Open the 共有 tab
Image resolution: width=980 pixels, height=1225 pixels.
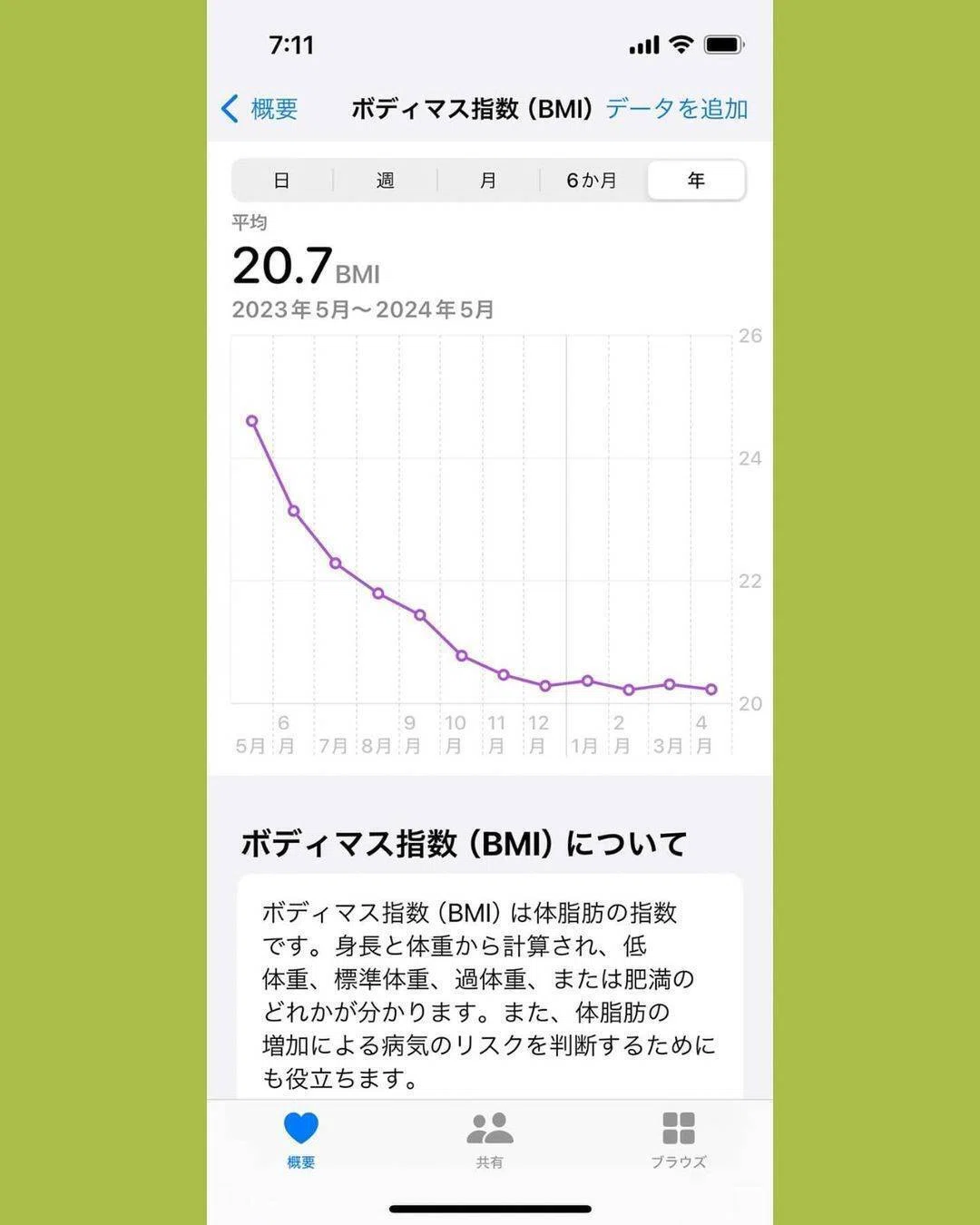[x=490, y=1141]
